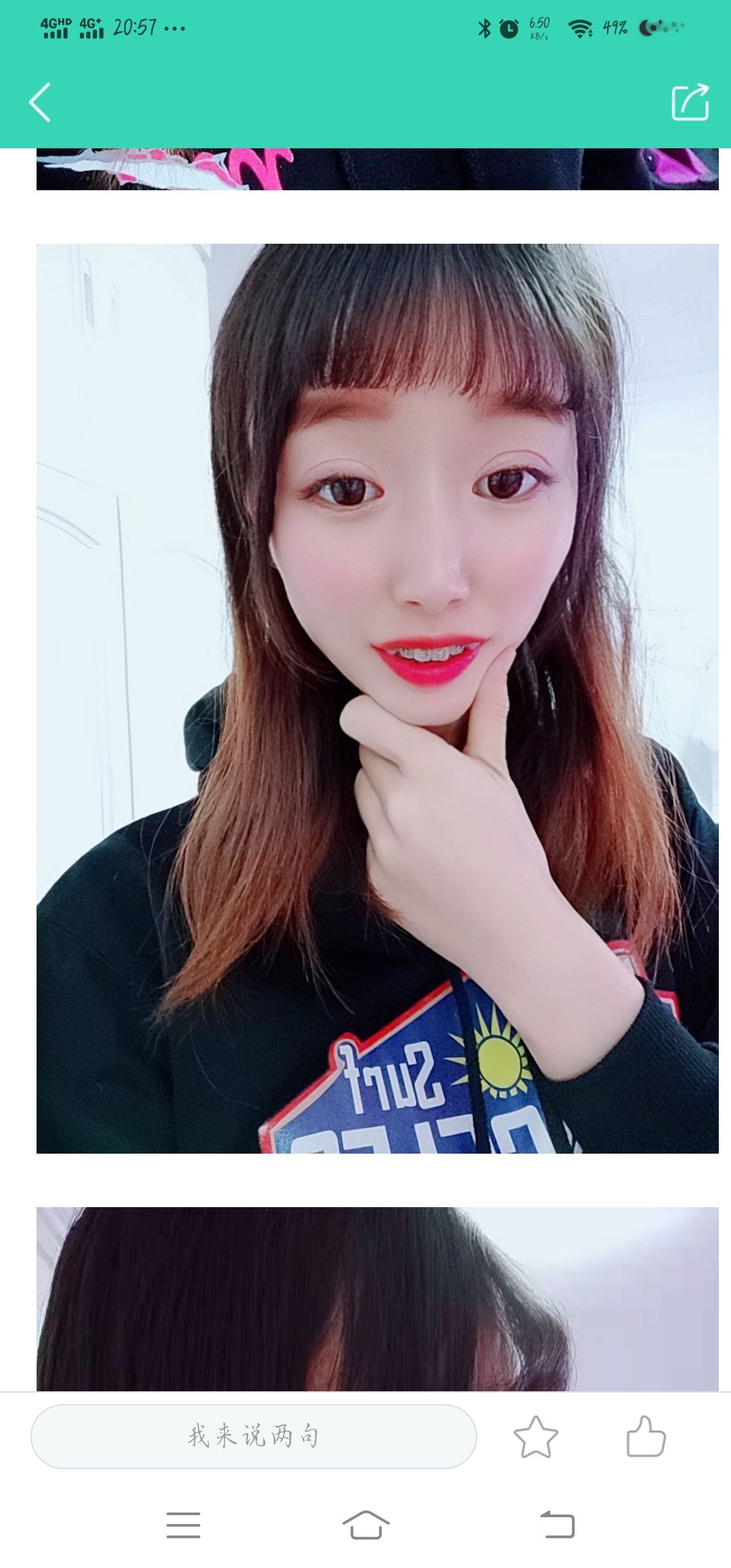731x1568 pixels.
Task: Share this post
Action: (689, 102)
